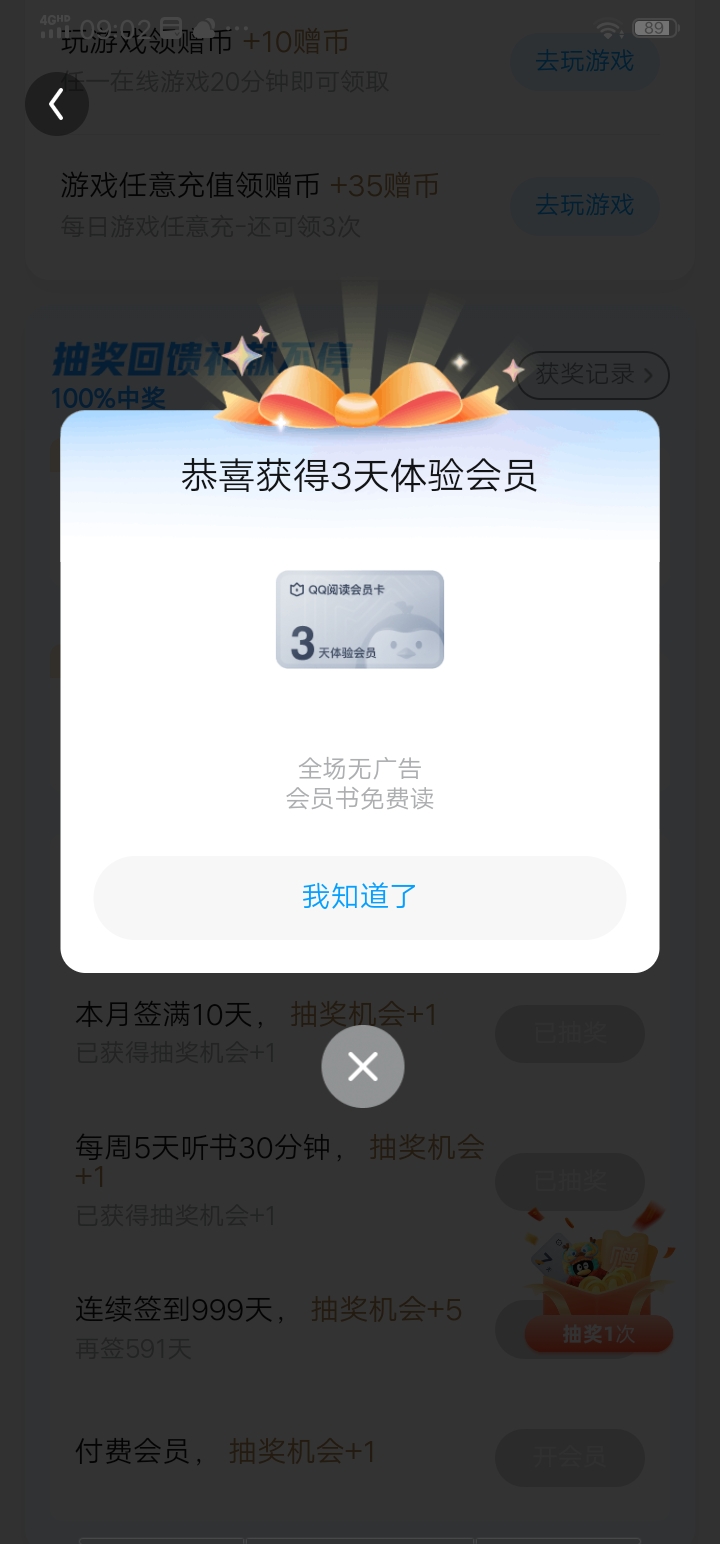This screenshot has width=720, height=1544.
Task: Dismiss the dialog with the X button
Action: tap(363, 1066)
